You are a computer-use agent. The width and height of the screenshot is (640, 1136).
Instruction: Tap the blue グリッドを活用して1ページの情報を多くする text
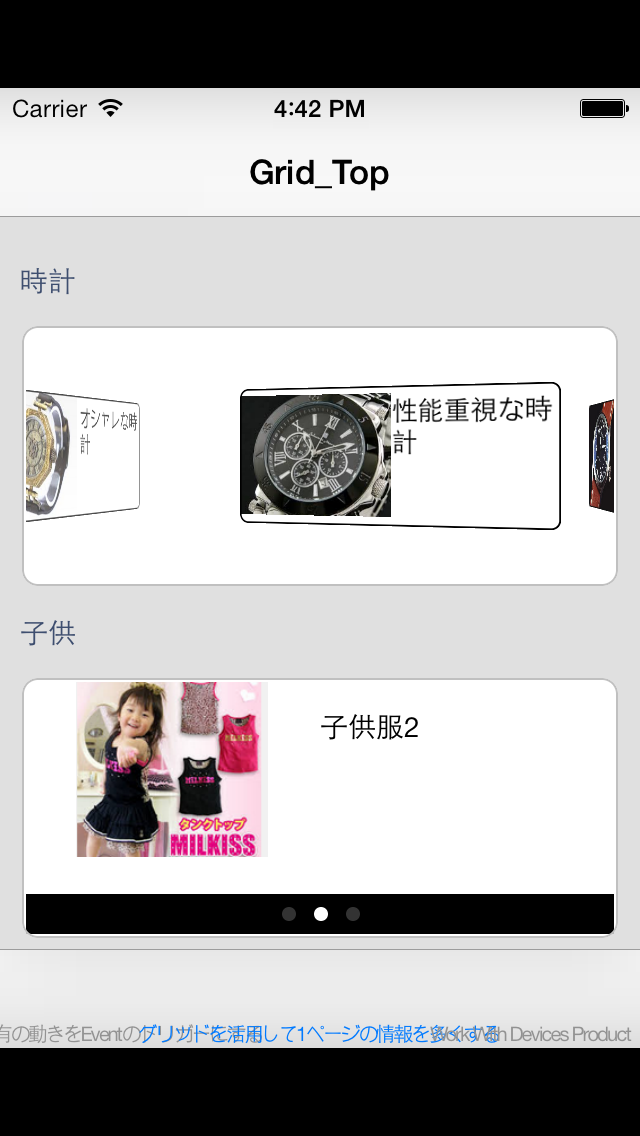pyautogui.click(x=320, y=1034)
